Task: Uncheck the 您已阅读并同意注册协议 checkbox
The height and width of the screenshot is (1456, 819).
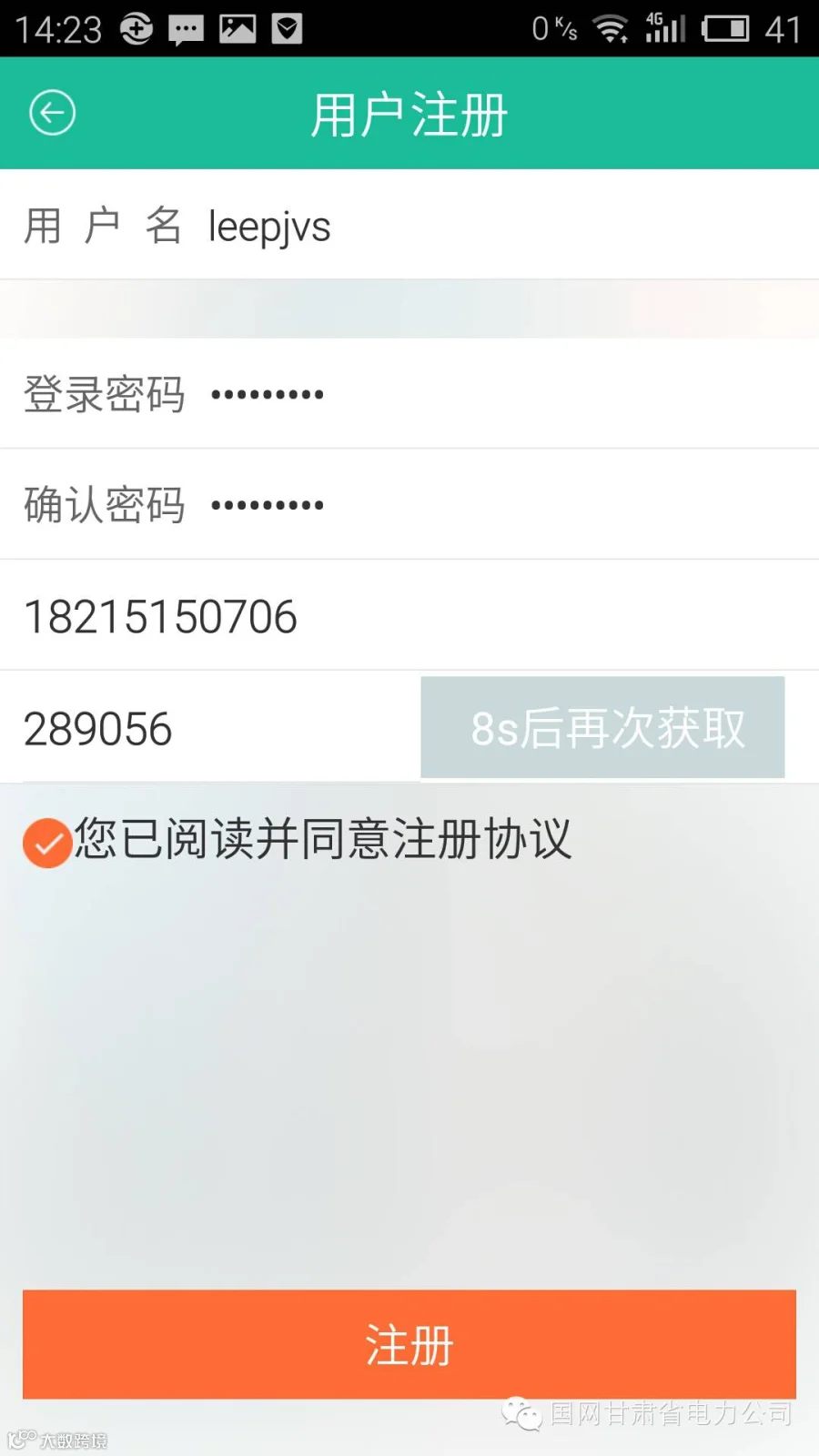Action: [47, 843]
